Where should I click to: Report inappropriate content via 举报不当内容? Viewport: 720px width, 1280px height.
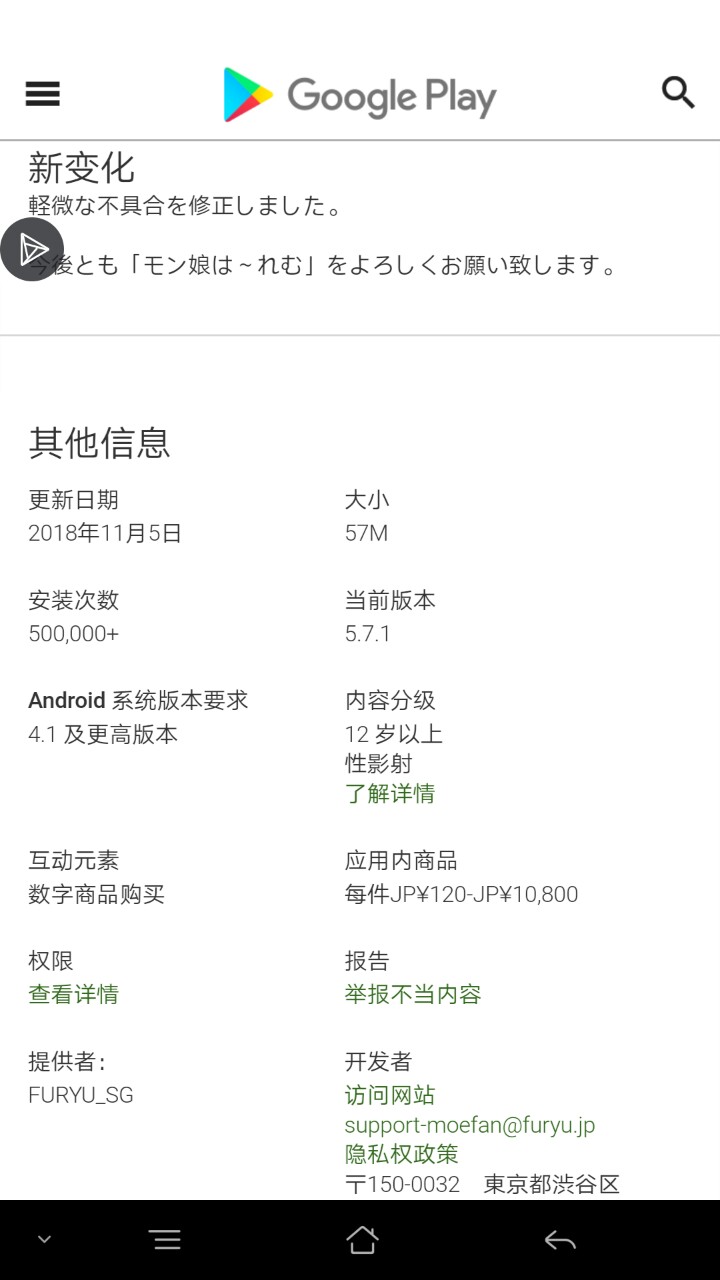point(413,994)
